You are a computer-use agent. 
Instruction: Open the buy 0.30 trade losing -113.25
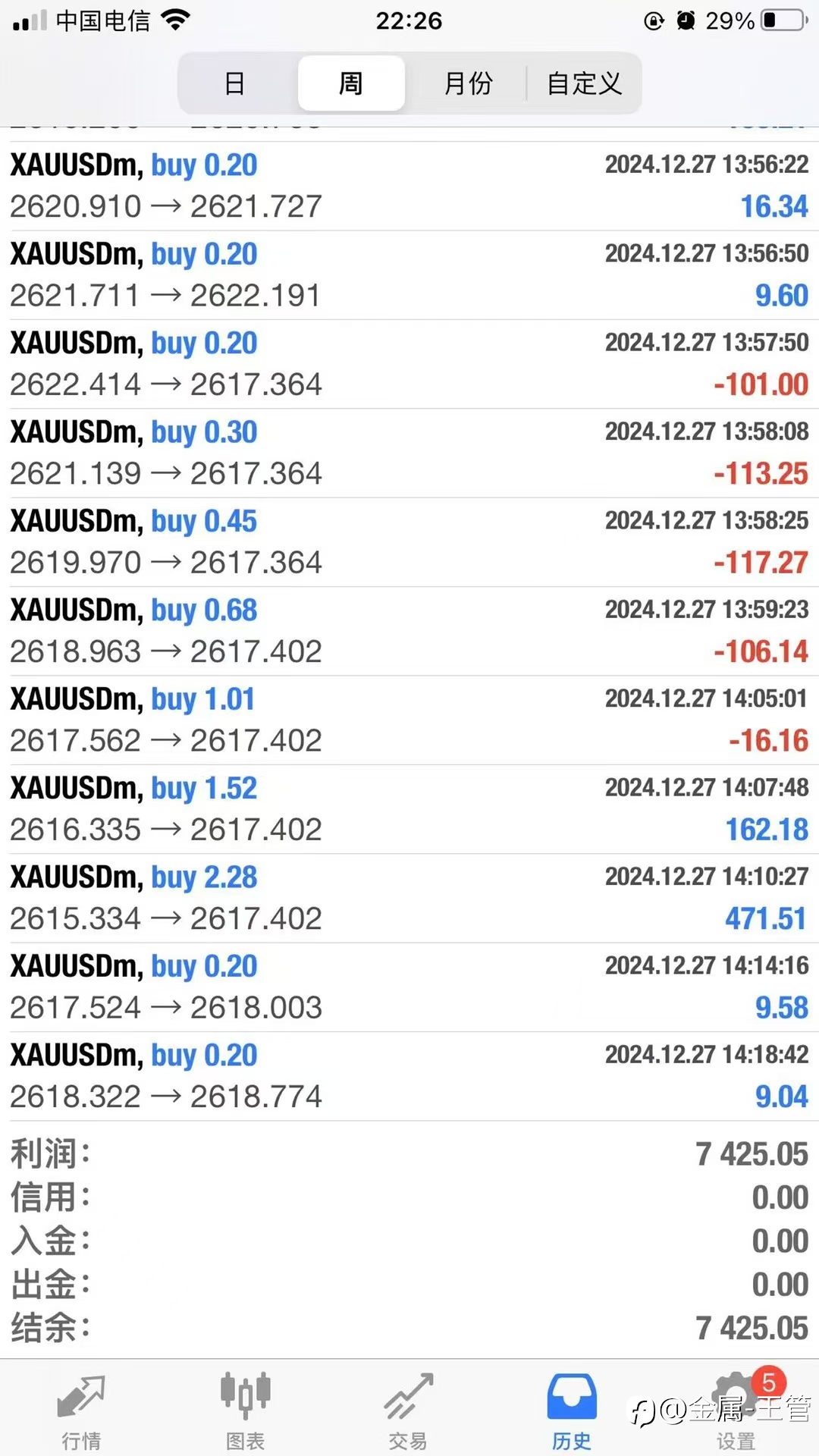coord(409,453)
